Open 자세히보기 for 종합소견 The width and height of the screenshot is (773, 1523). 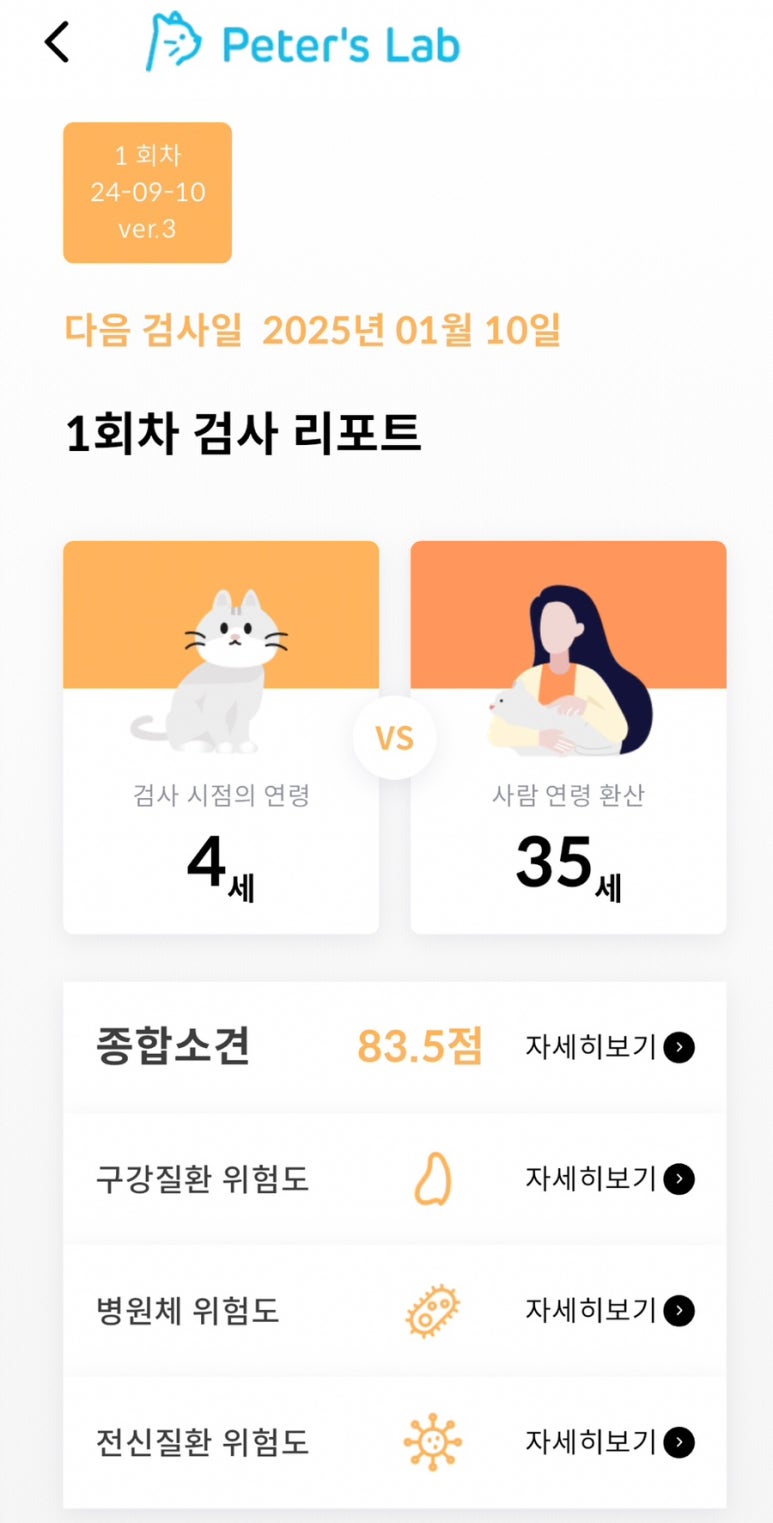pyautogui.click(x=609, y=1047)
